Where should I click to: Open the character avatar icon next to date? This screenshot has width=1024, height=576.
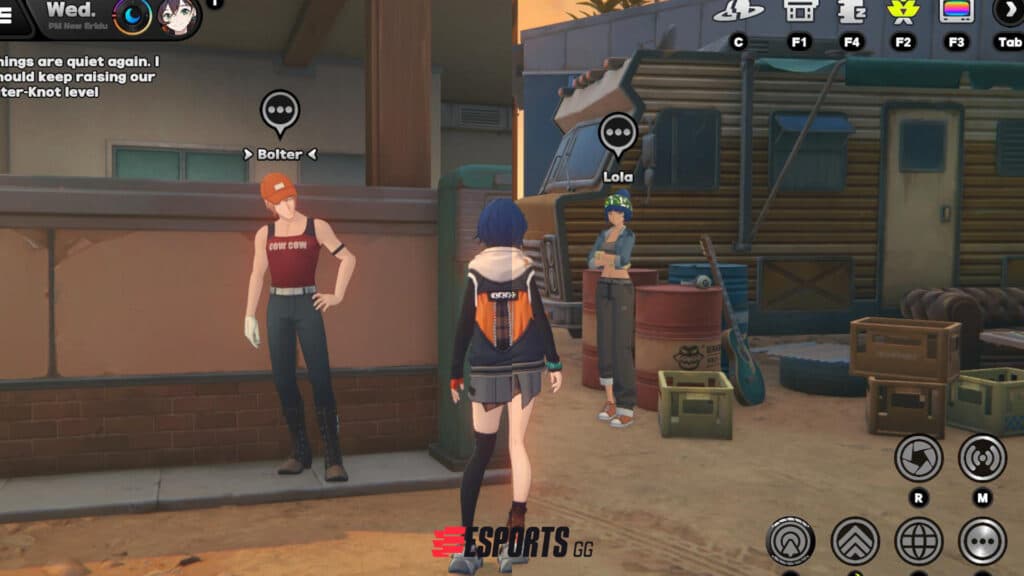pyautogui.click(x=177, y=16)
